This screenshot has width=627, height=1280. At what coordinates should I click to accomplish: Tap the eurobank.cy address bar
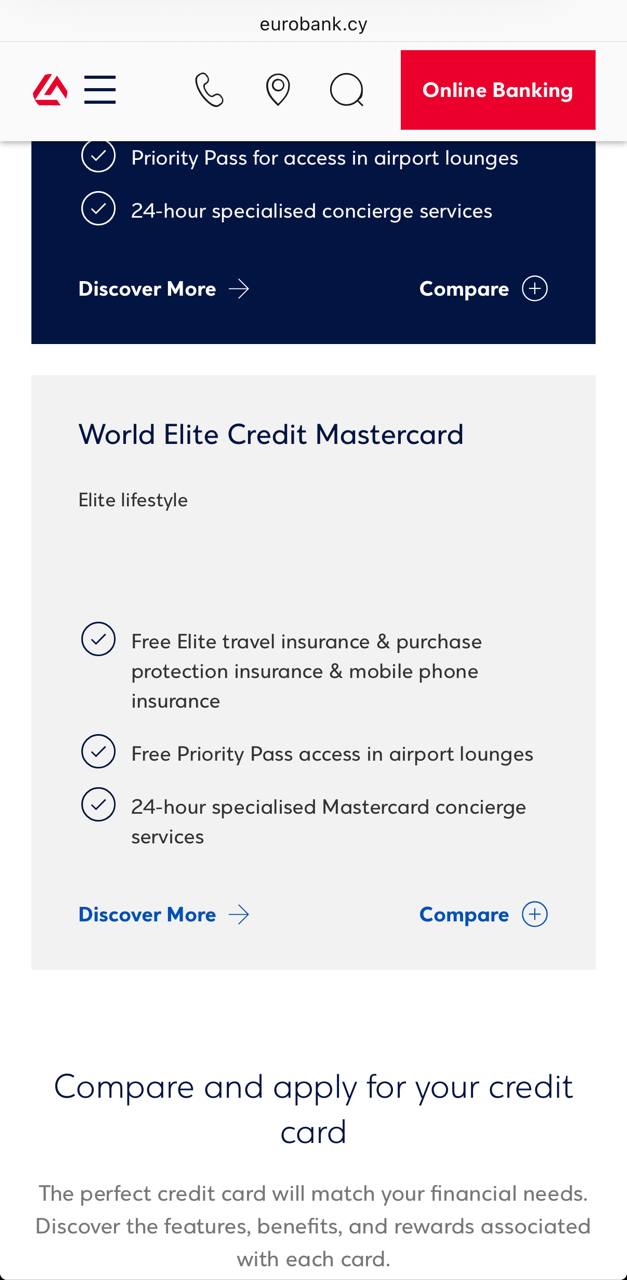click(313, 24)
